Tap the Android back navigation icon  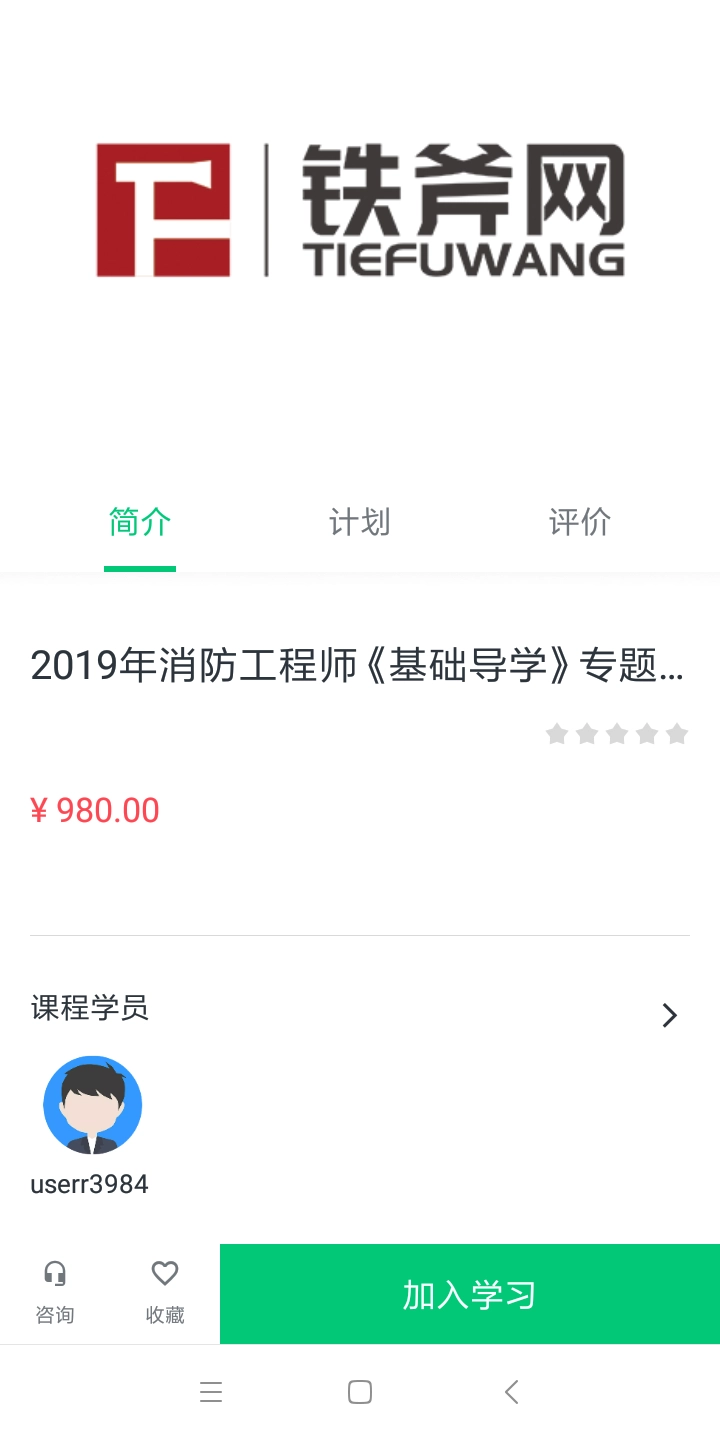click(x=511, y=1391)
